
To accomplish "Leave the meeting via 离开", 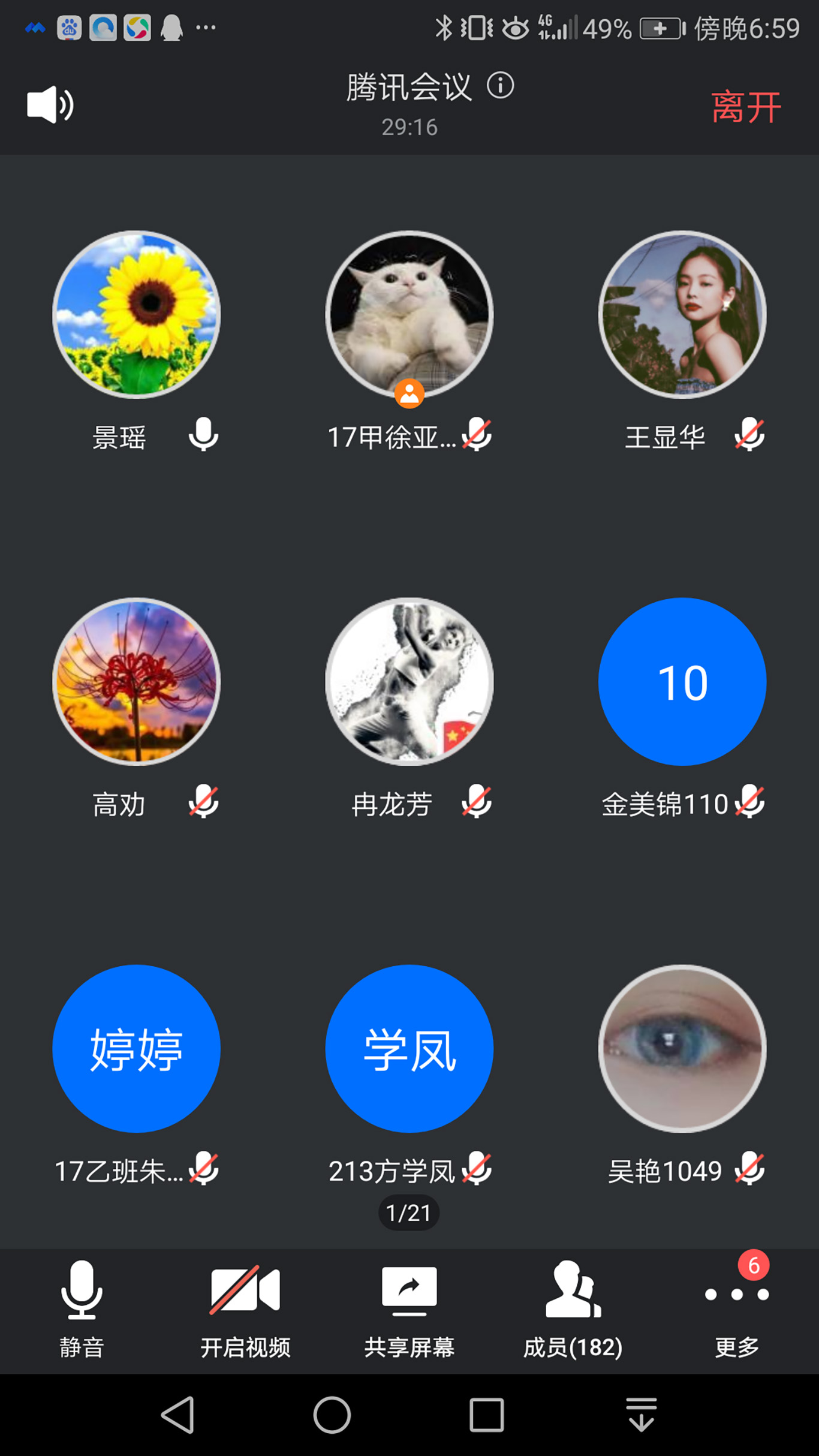I will [x=746, y=107].
